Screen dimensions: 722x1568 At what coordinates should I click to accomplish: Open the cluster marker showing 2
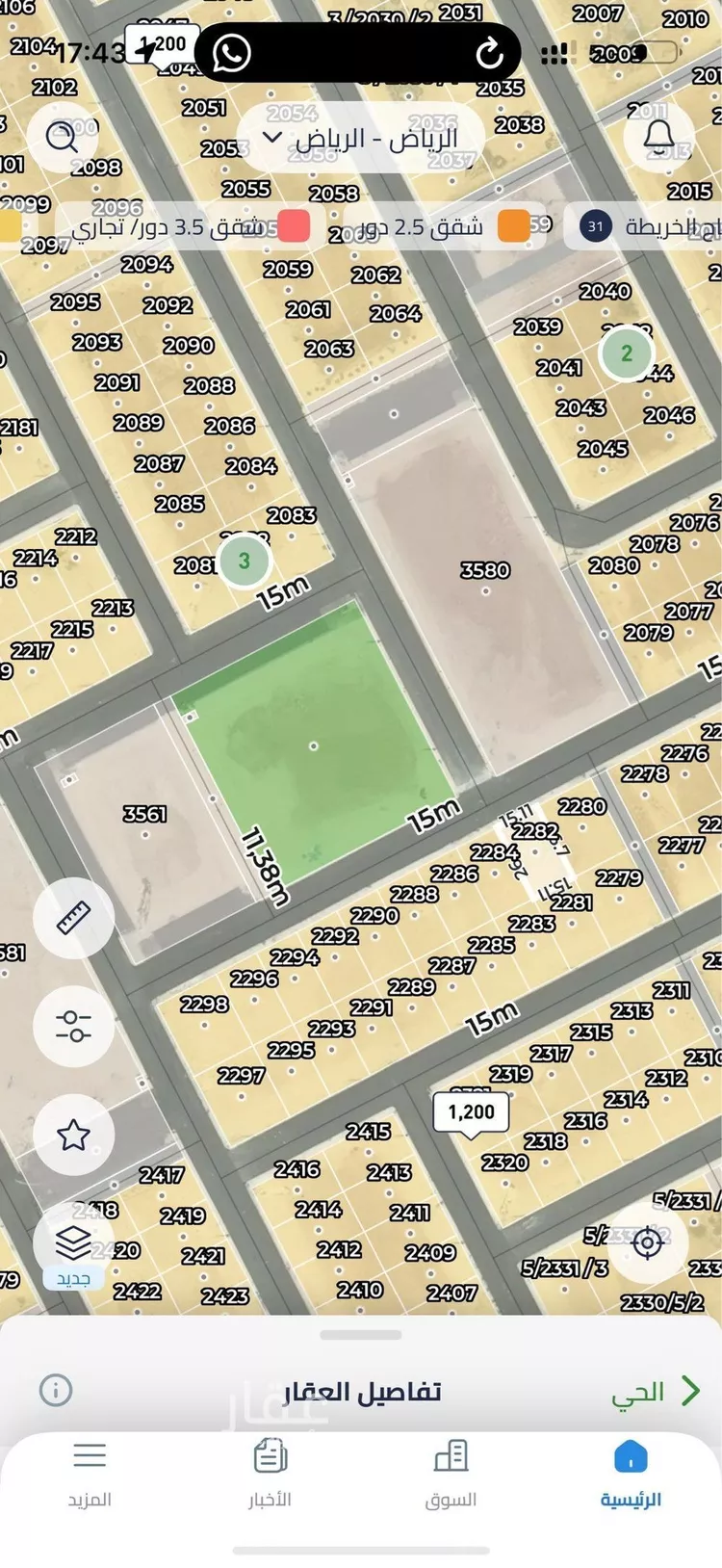tap(627, 353)
